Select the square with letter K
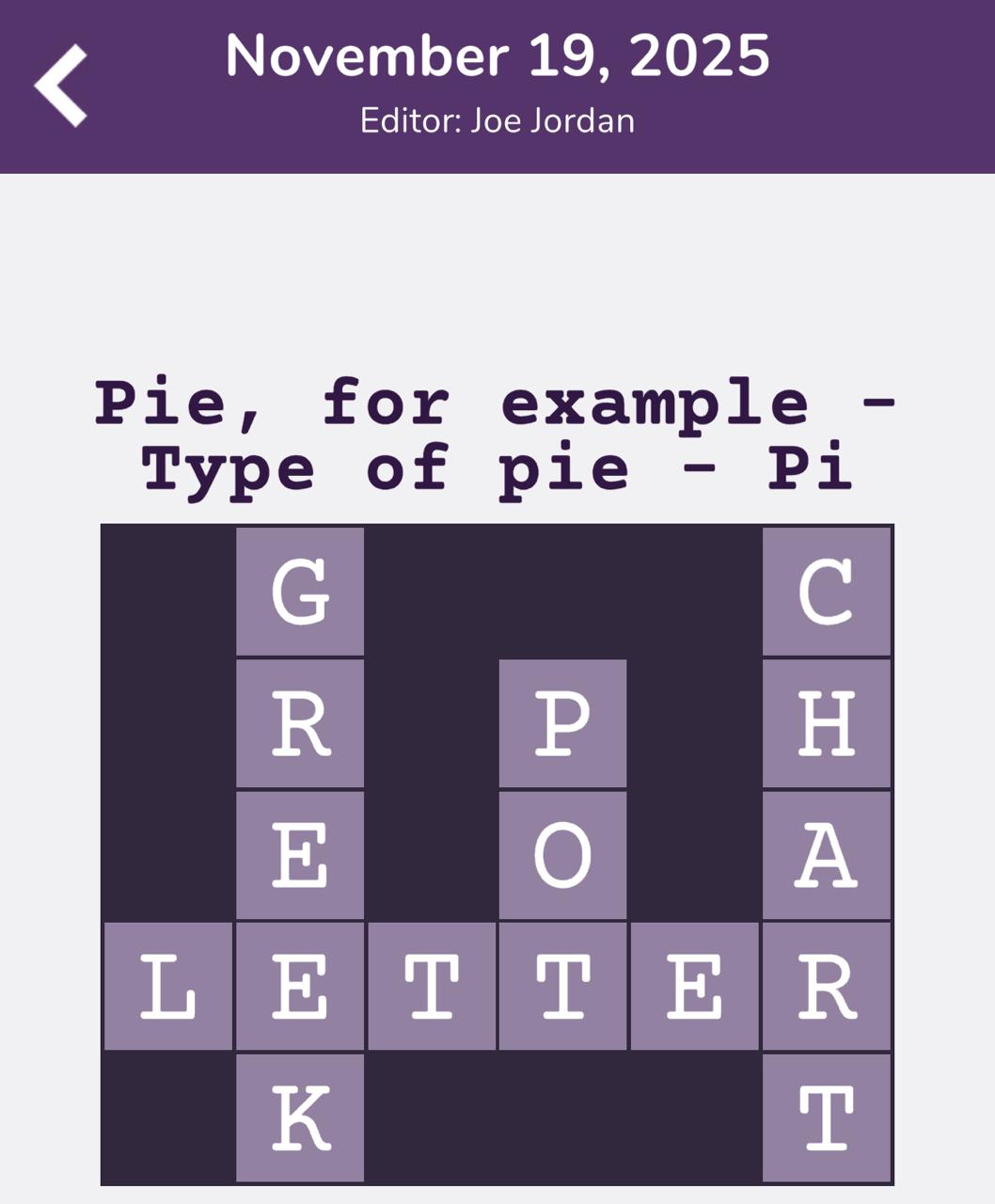Viewport: 995px width, 1204px height. (x=300, y=1118)
